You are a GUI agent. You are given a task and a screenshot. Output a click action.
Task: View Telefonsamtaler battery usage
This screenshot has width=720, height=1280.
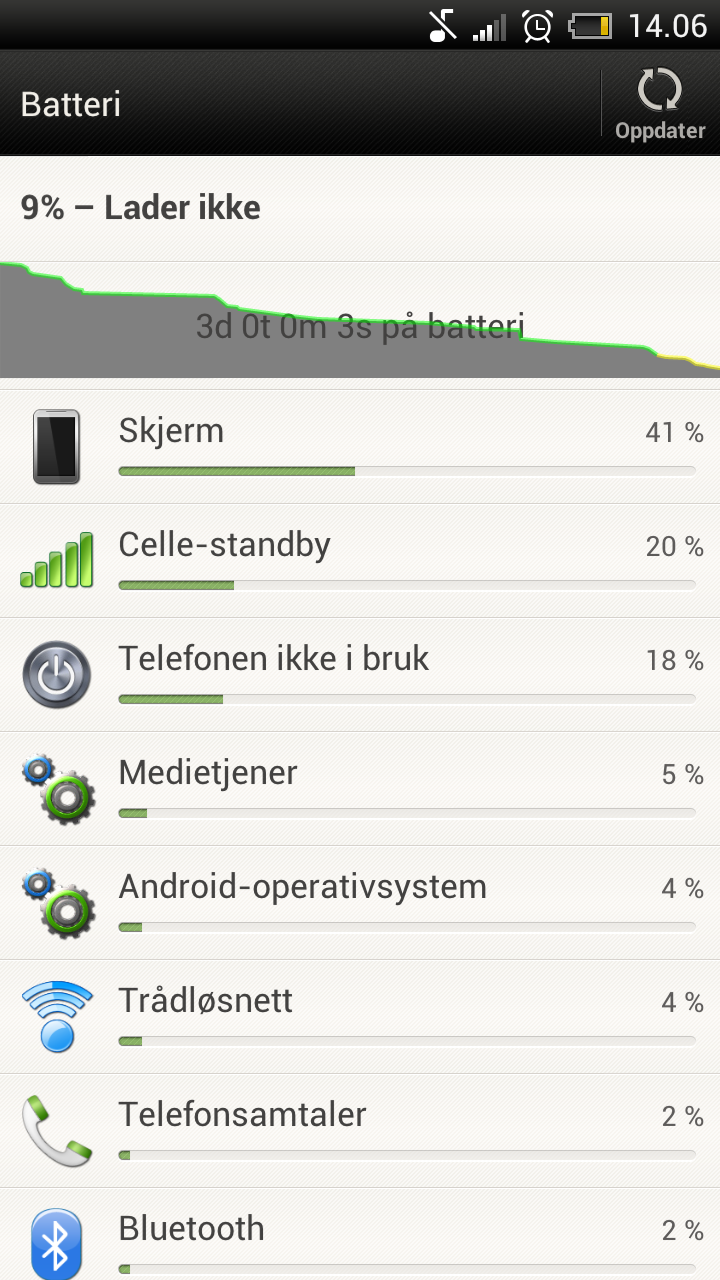(360, 1131)
